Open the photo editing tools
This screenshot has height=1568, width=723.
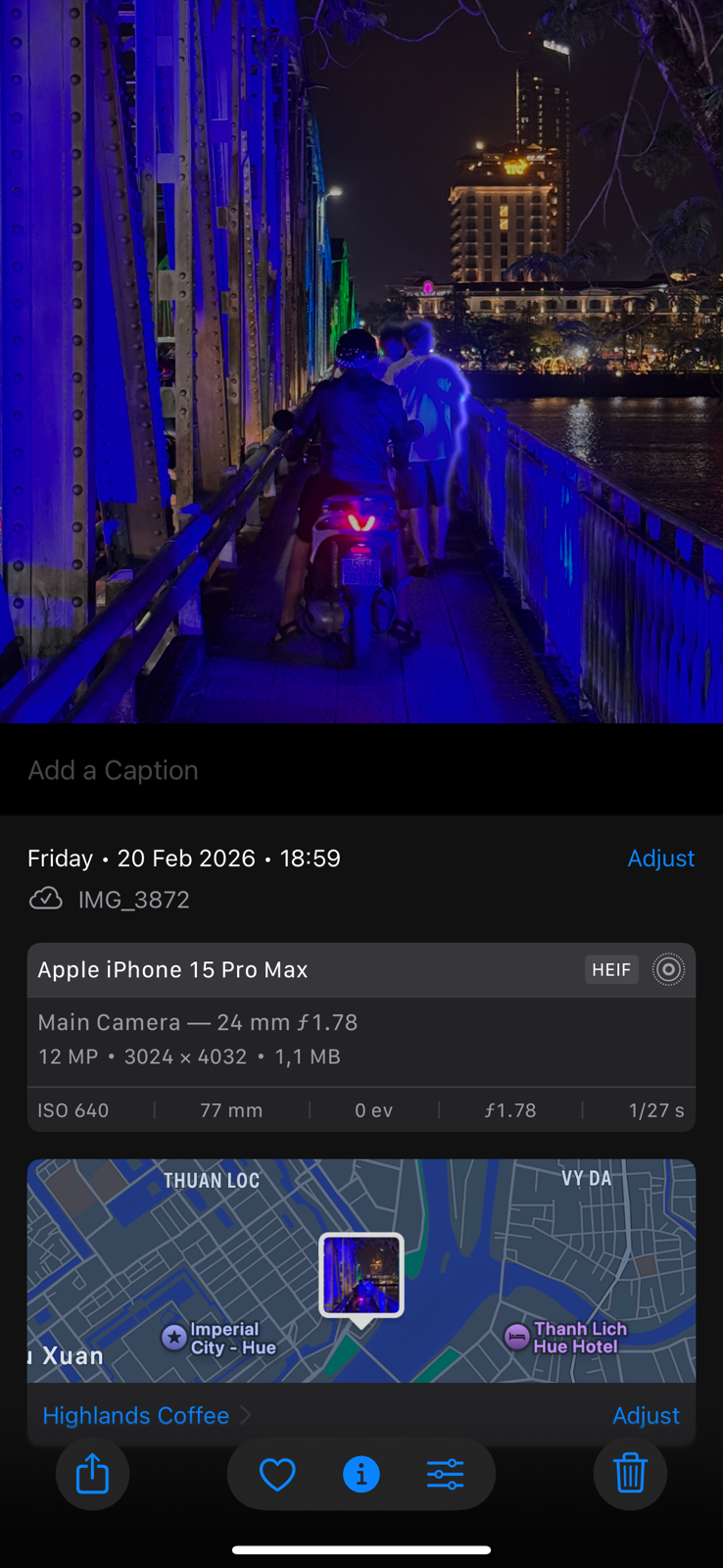point(445,1474)
